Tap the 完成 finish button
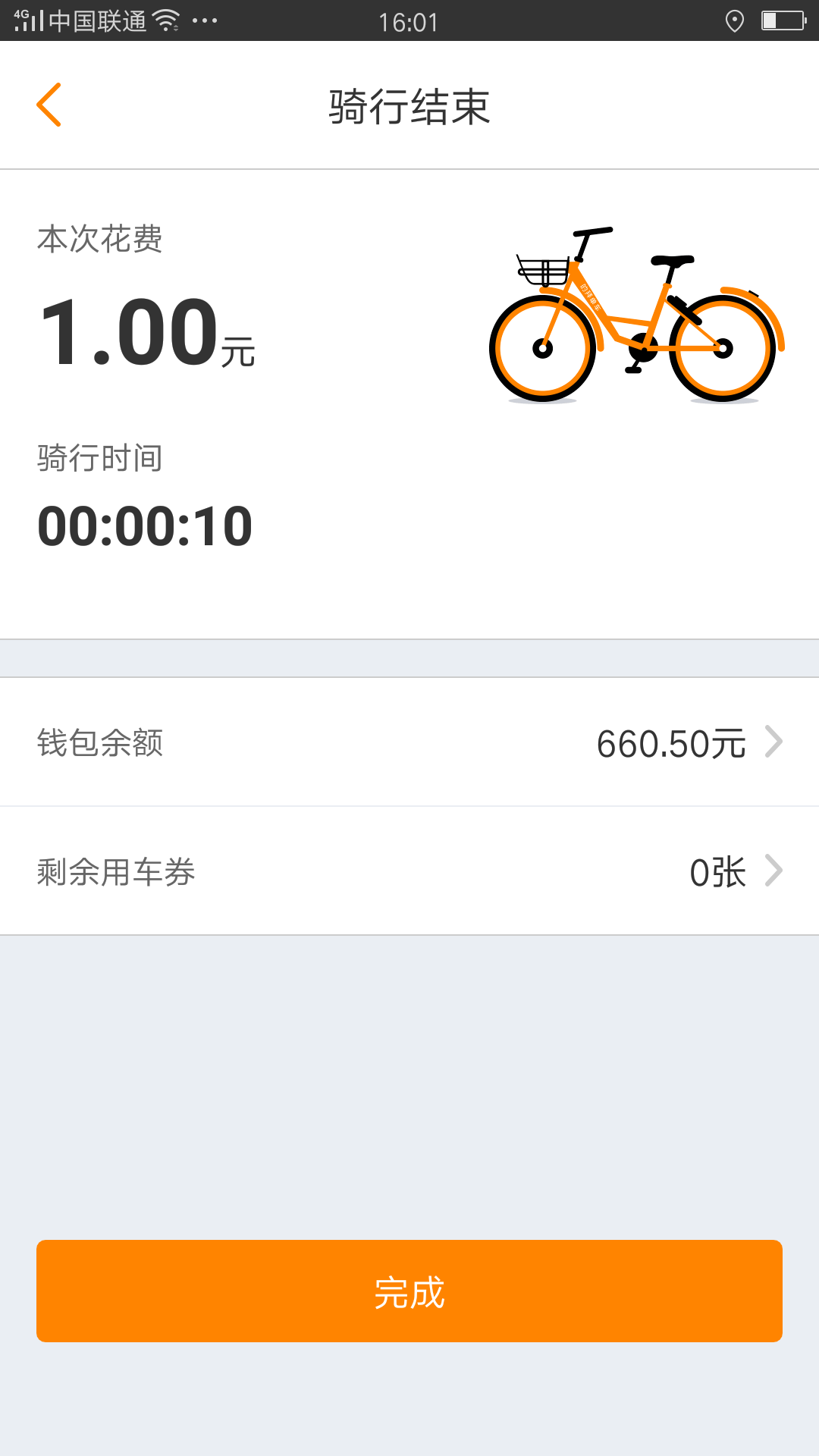 click(409, 1291)
